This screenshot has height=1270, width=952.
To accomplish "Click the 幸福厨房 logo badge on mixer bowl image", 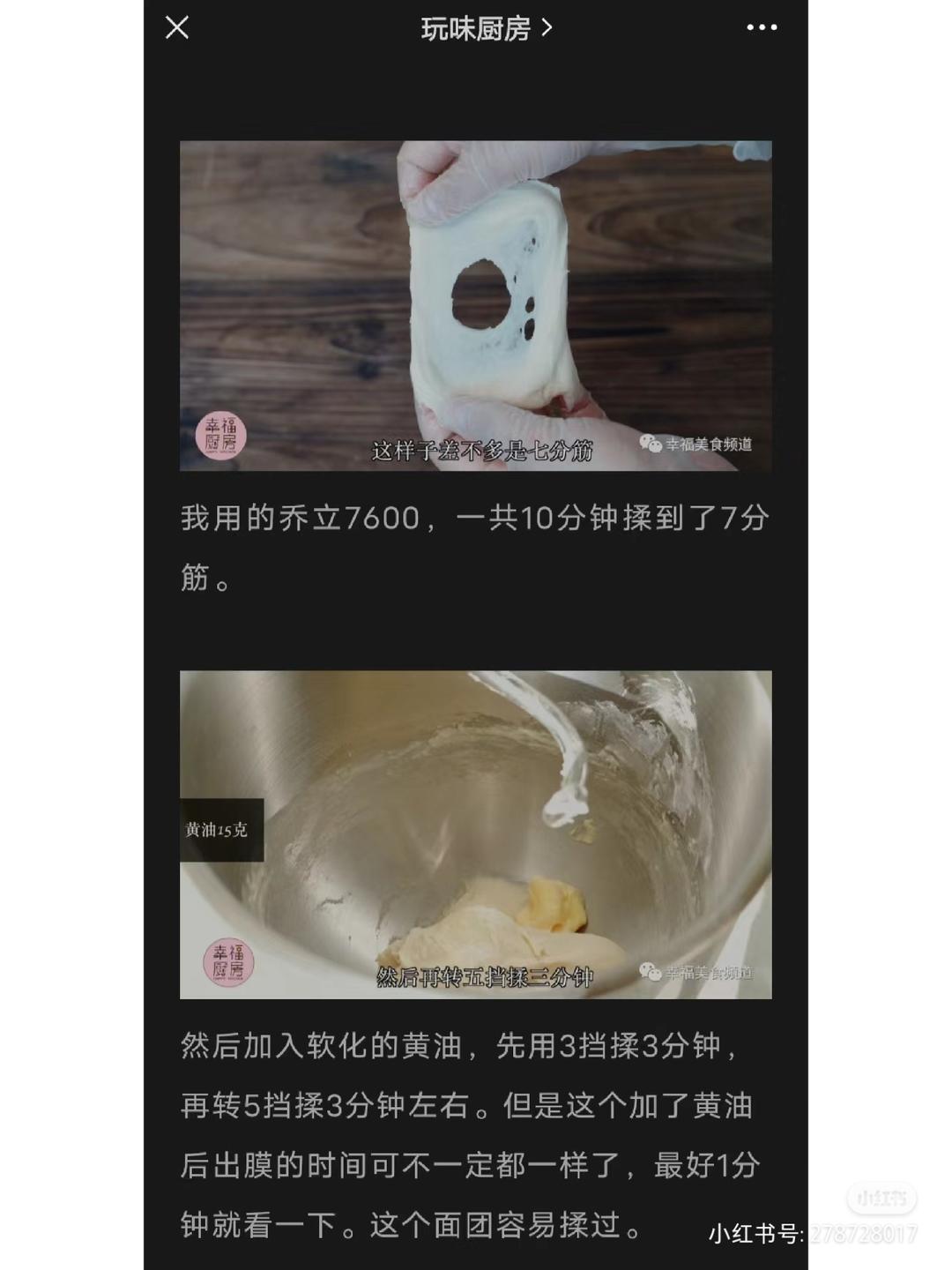I will [x=229, y=961].
